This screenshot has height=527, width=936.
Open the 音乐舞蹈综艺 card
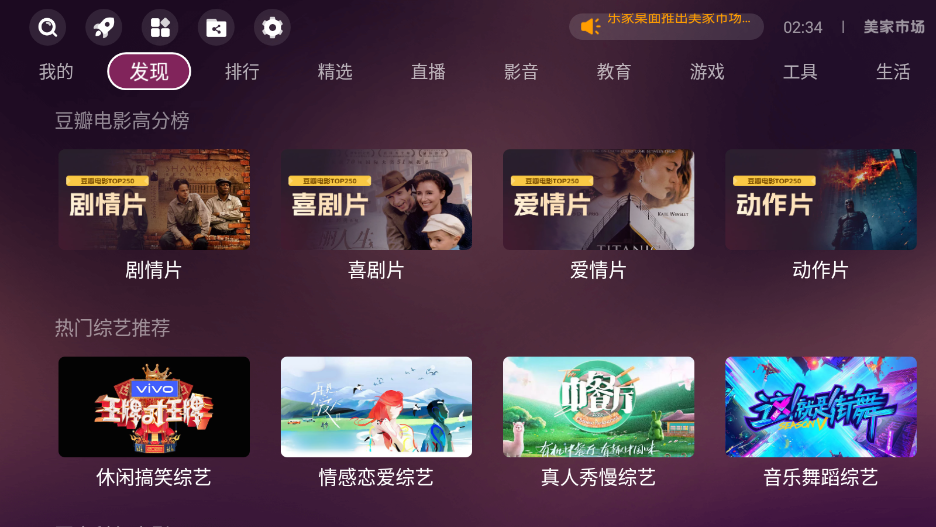point(820,407)
